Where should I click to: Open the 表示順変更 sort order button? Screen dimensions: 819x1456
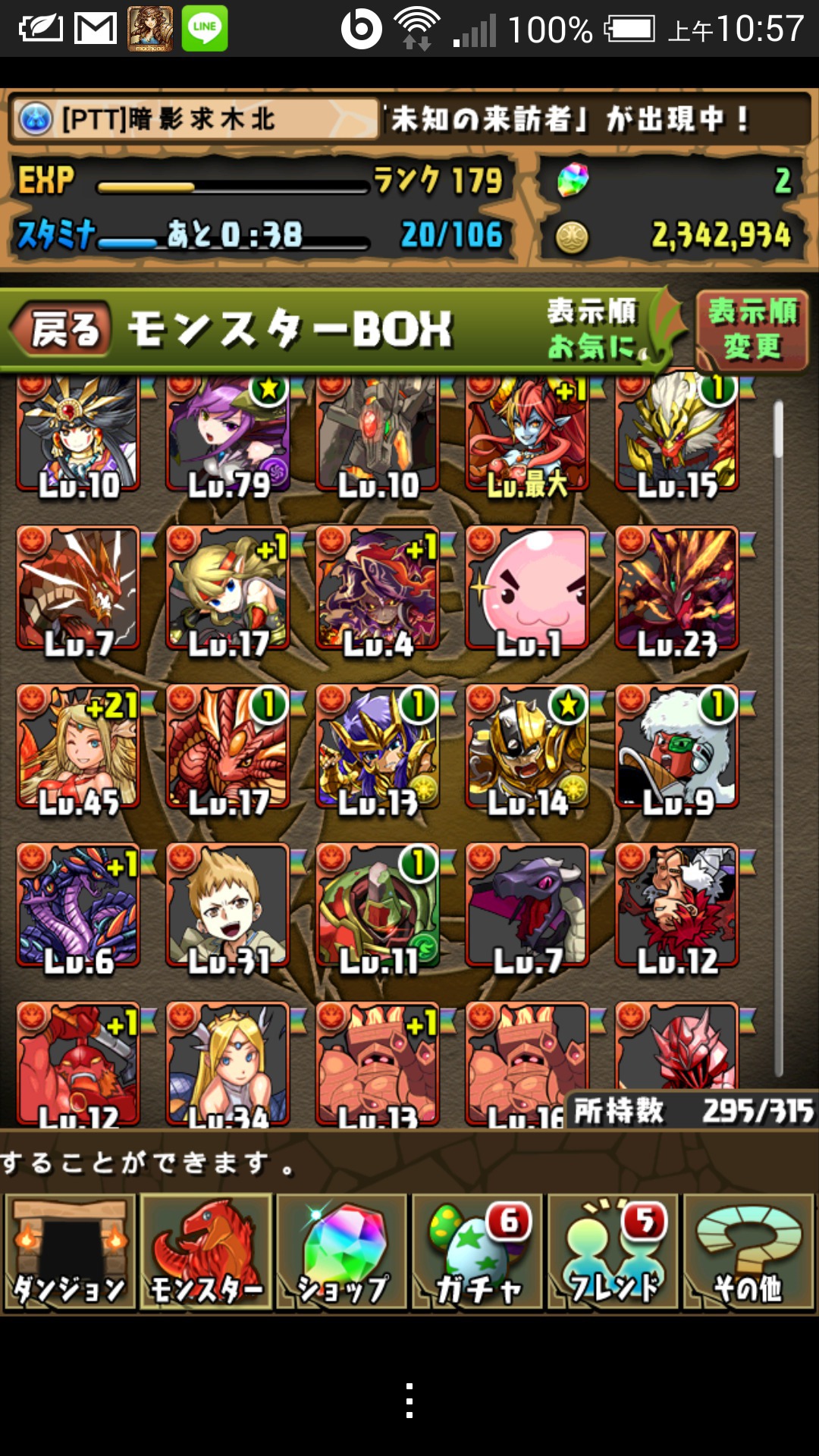pyautogui.click(x=752, y=331)
